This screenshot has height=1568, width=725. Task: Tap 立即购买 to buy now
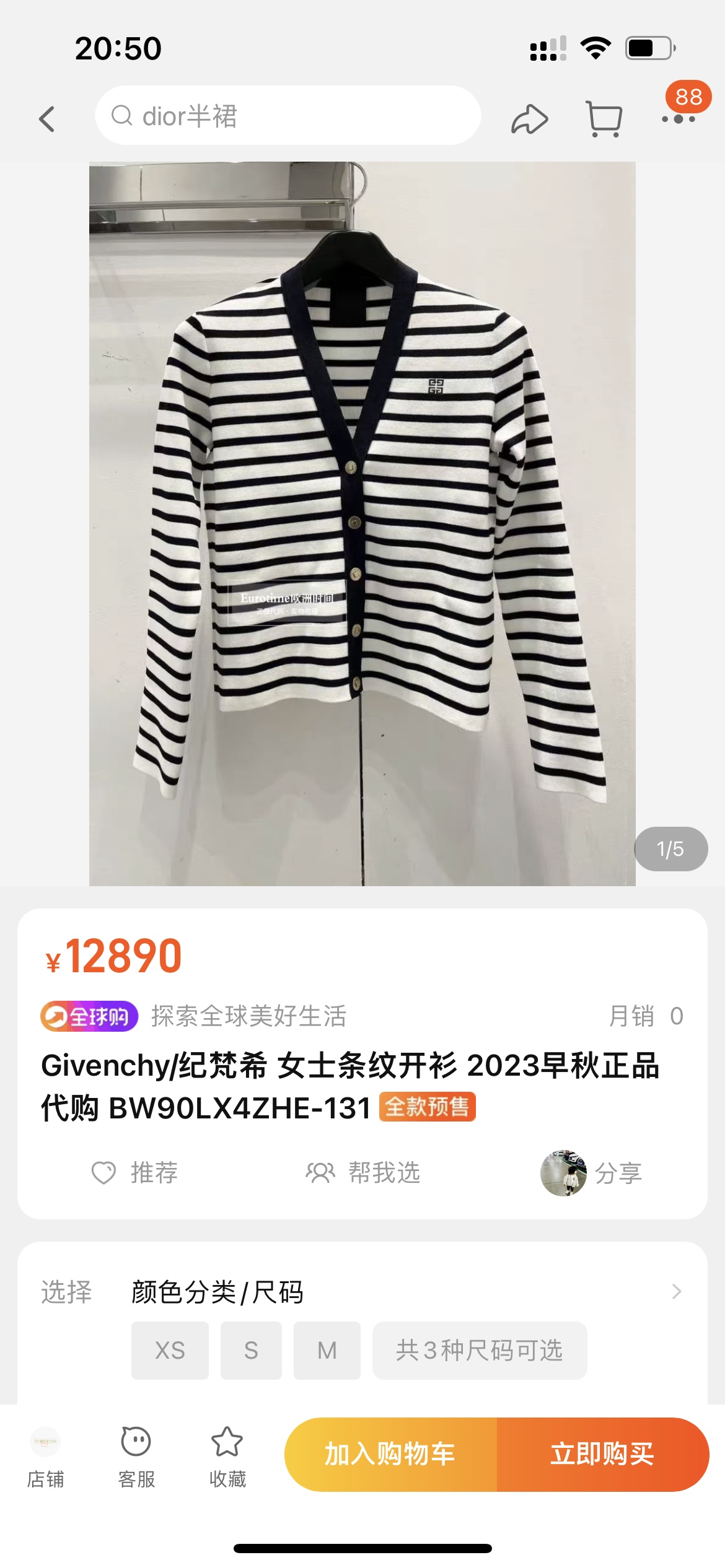point(602,1453)
